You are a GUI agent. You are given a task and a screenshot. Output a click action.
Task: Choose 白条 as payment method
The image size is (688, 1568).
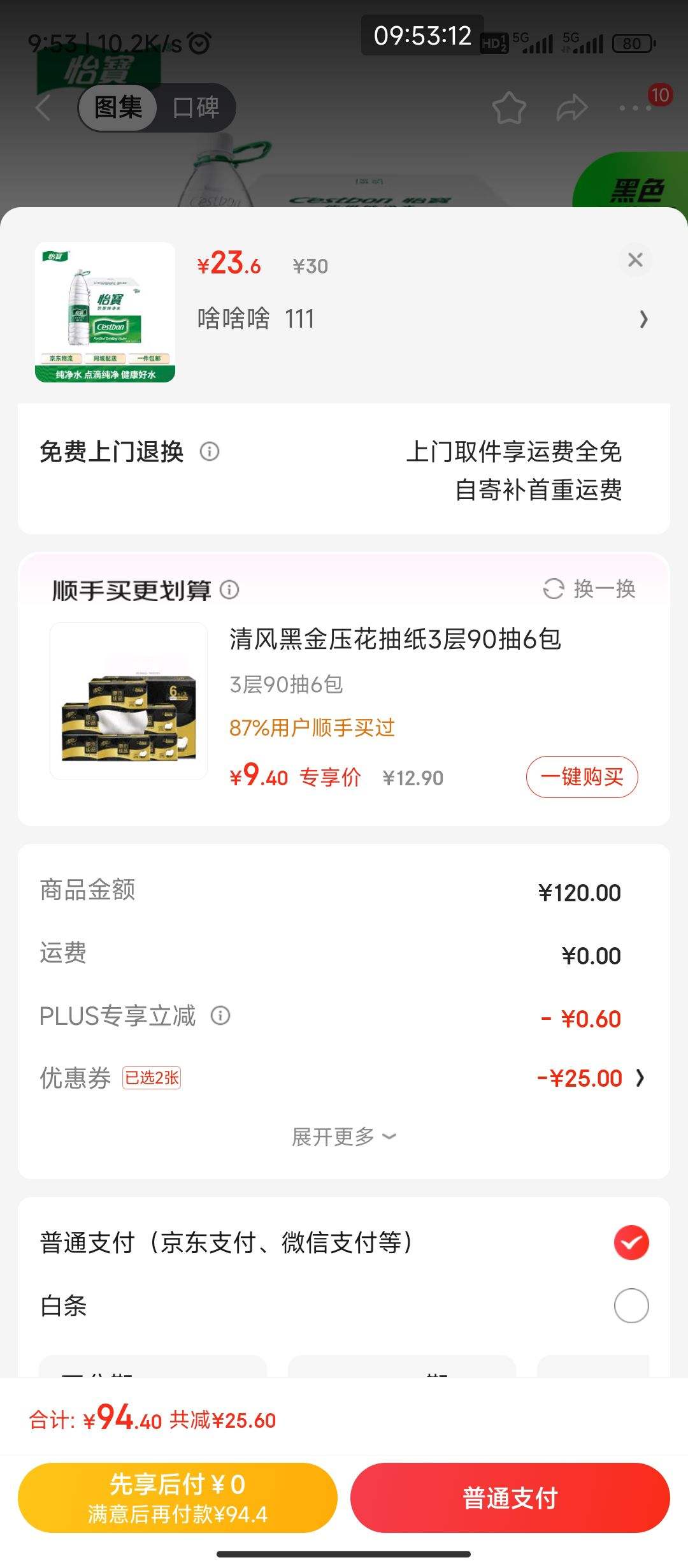point(631,1306)
